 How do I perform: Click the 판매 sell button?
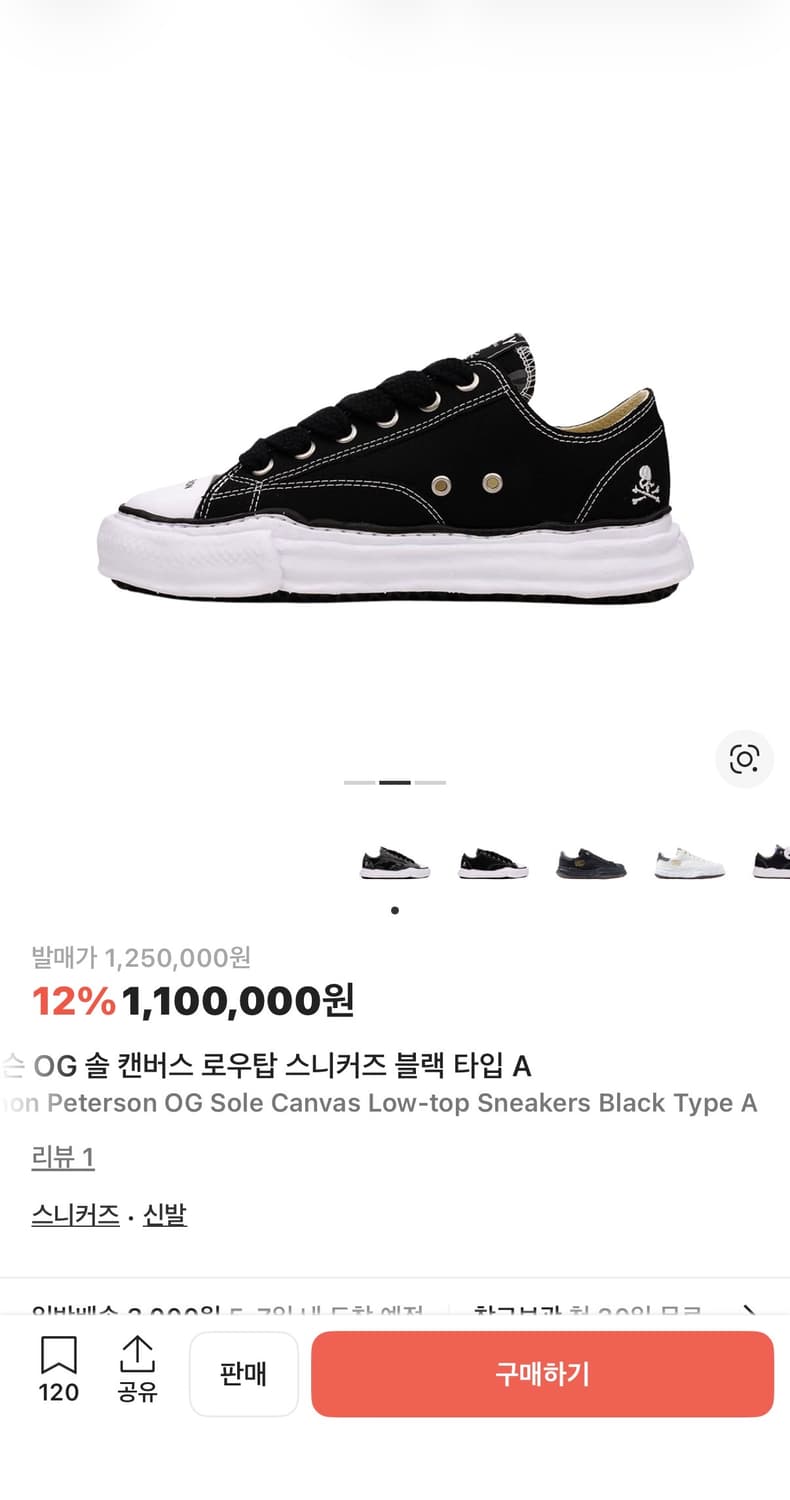pyautogui.click(x=244, y=1374)
